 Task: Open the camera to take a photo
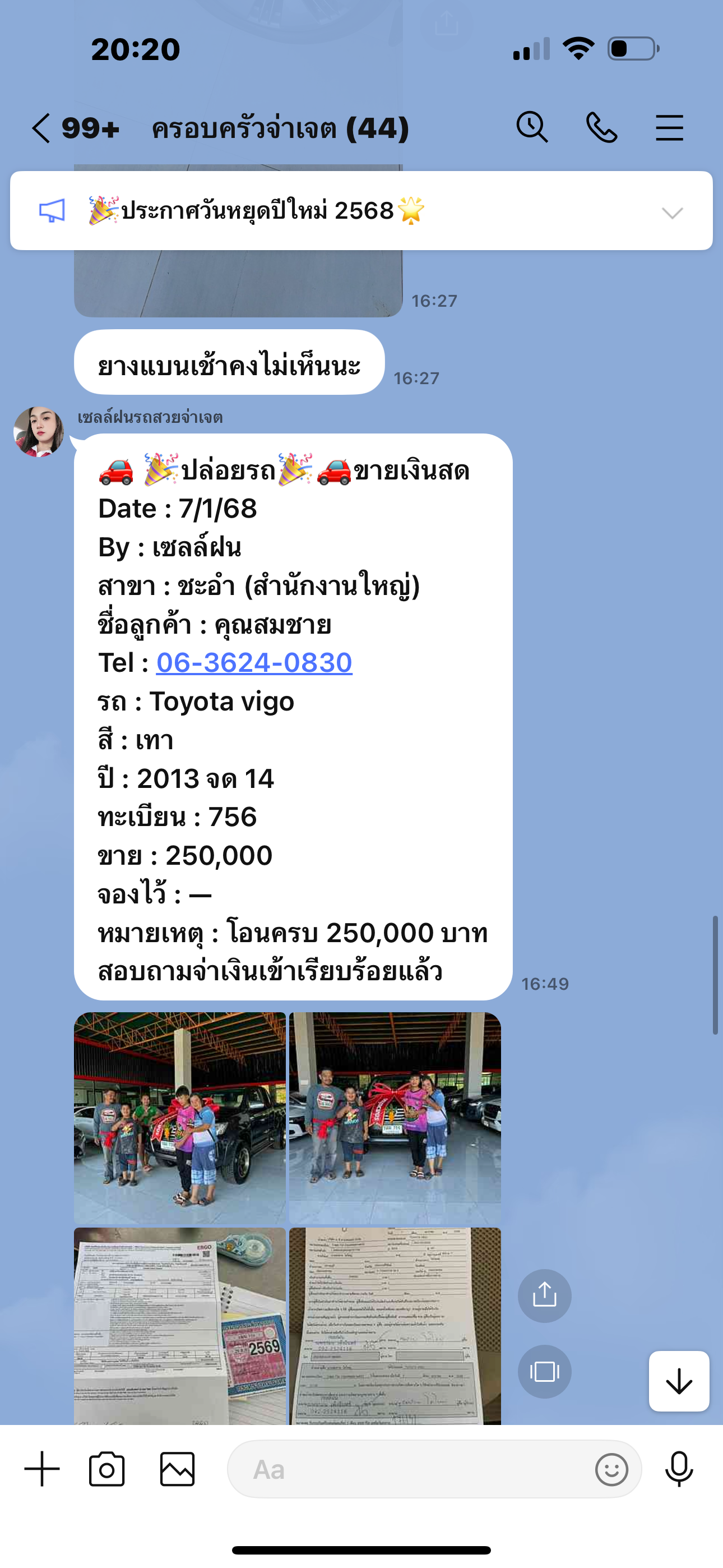107,1469
